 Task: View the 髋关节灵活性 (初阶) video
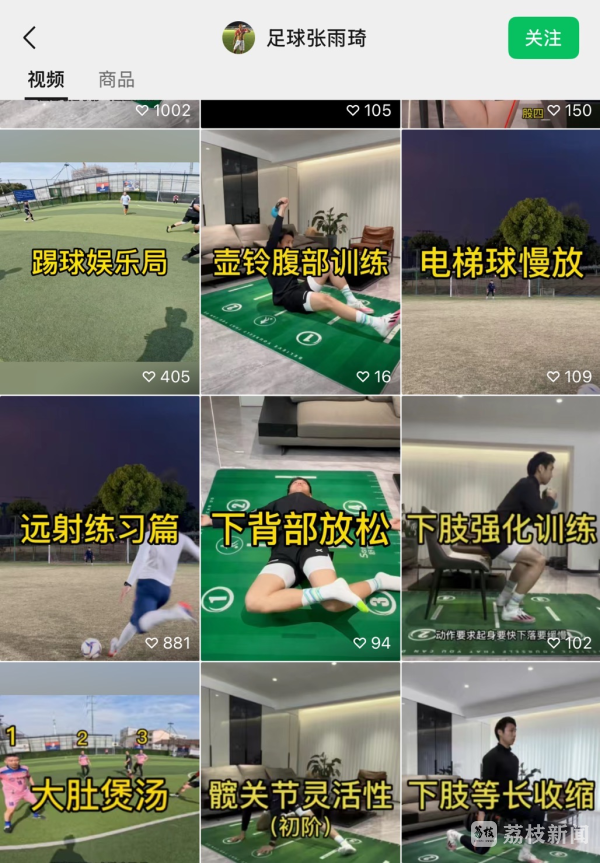[x=300, y=770]
